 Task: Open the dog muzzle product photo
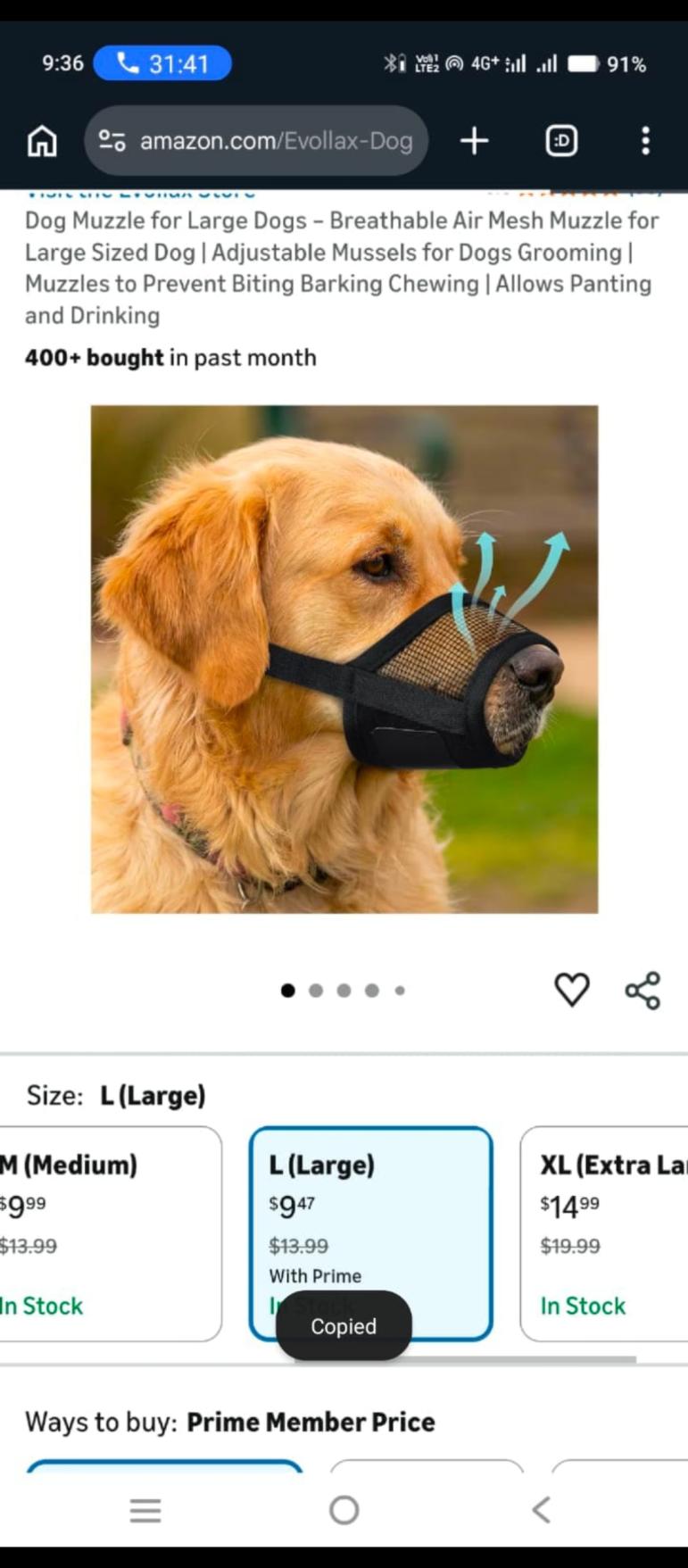pos(344,659)
